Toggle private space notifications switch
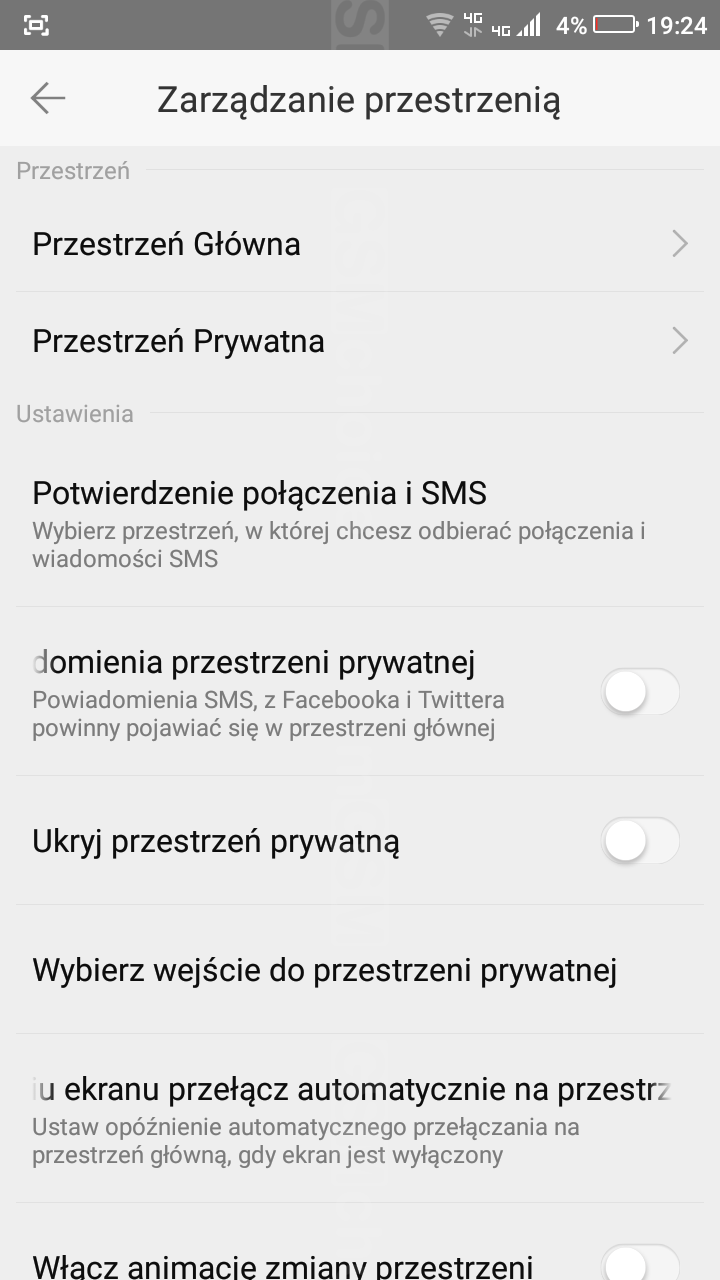The width and height of the screenshot is (720, 1280). (641, 691)
